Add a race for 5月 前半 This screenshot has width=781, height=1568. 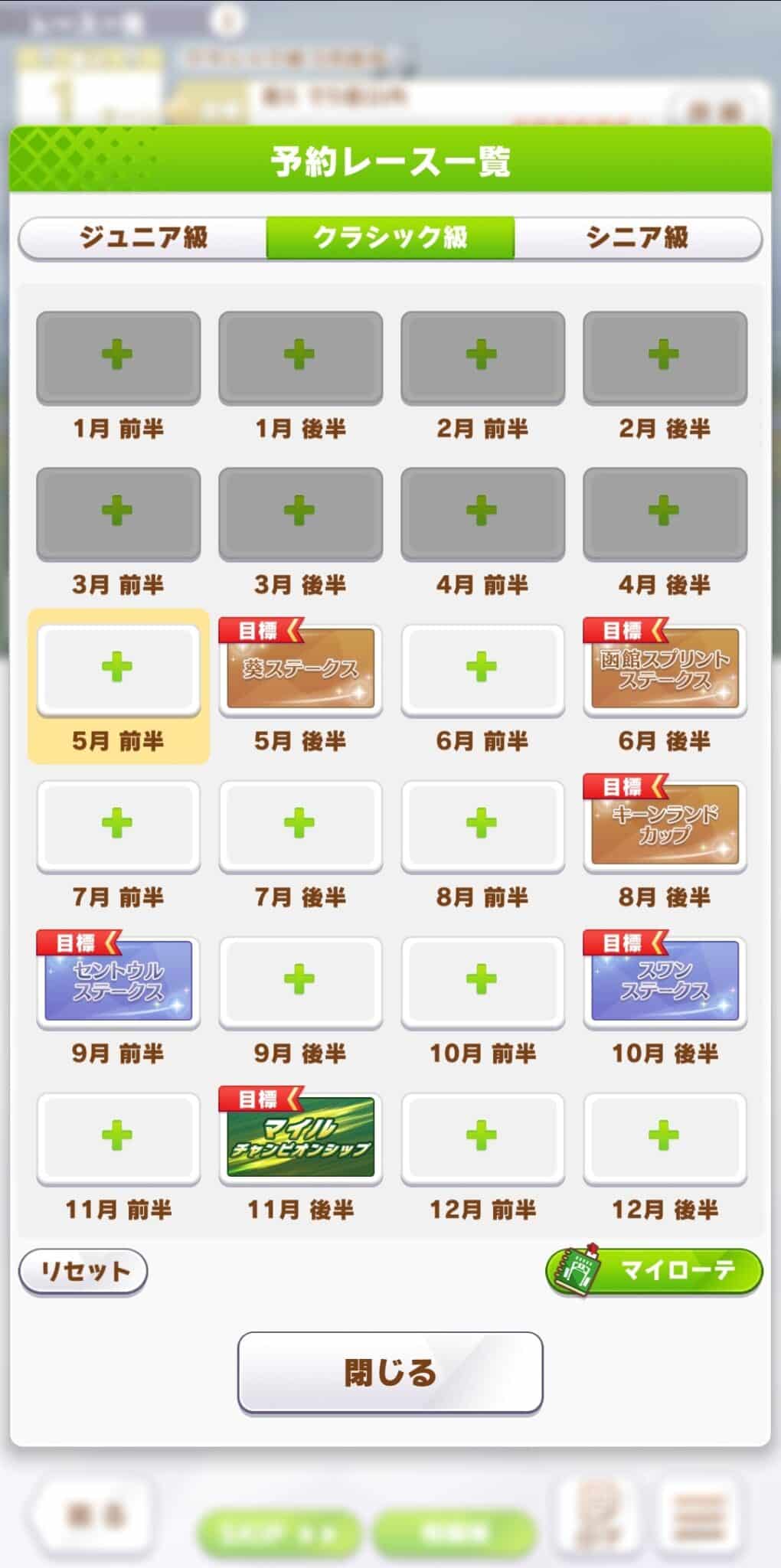pos(118,670)
